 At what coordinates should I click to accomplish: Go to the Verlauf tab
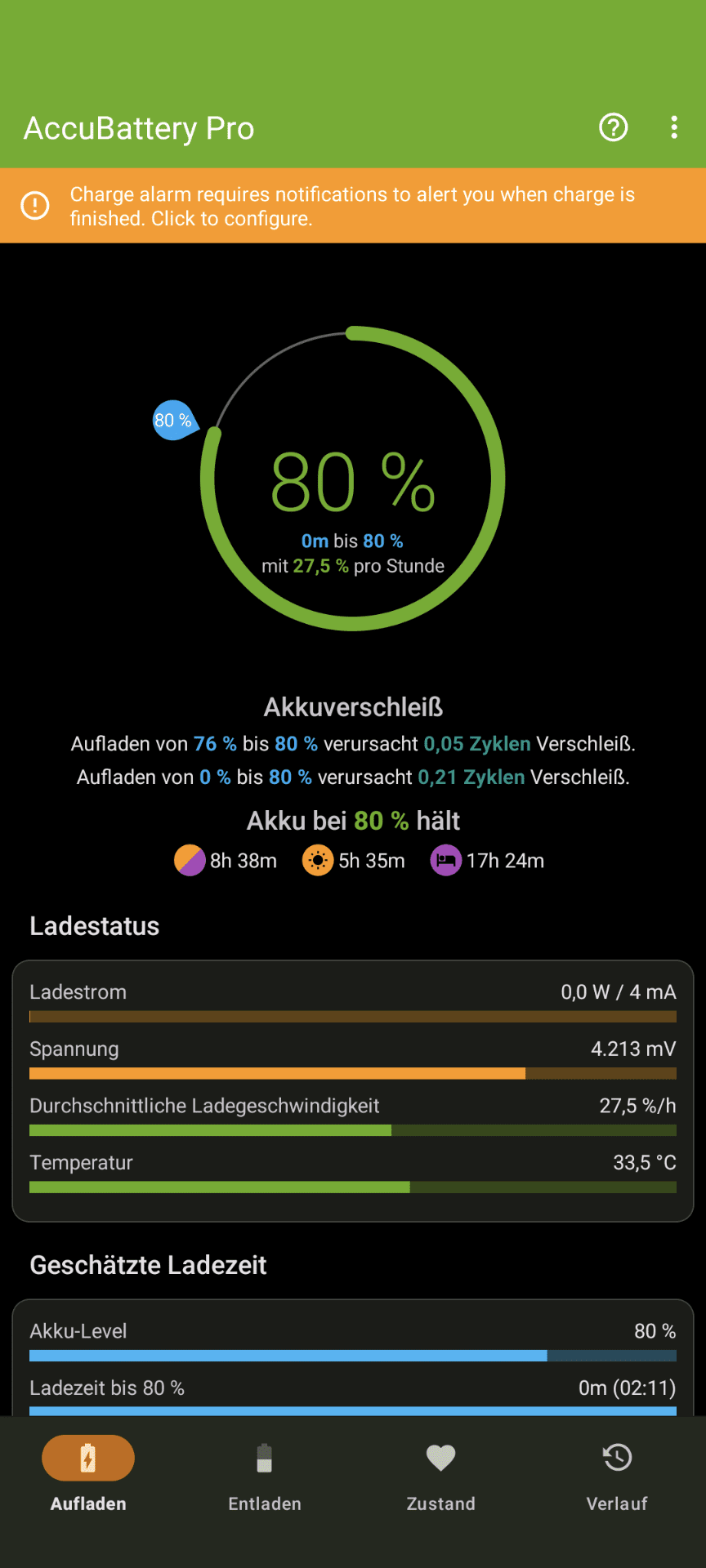click(x=618, y=1476)
